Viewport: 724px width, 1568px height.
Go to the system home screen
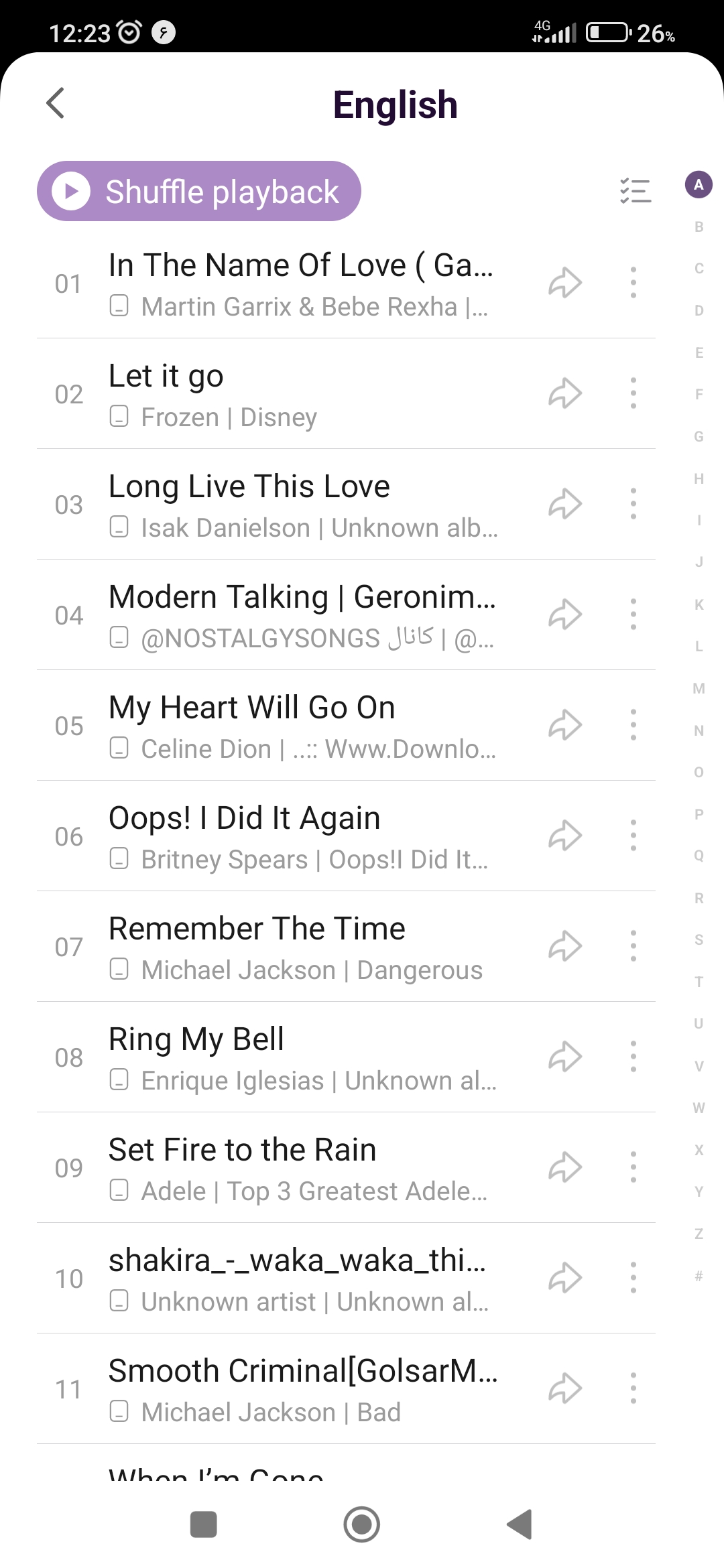point(362,1524)
